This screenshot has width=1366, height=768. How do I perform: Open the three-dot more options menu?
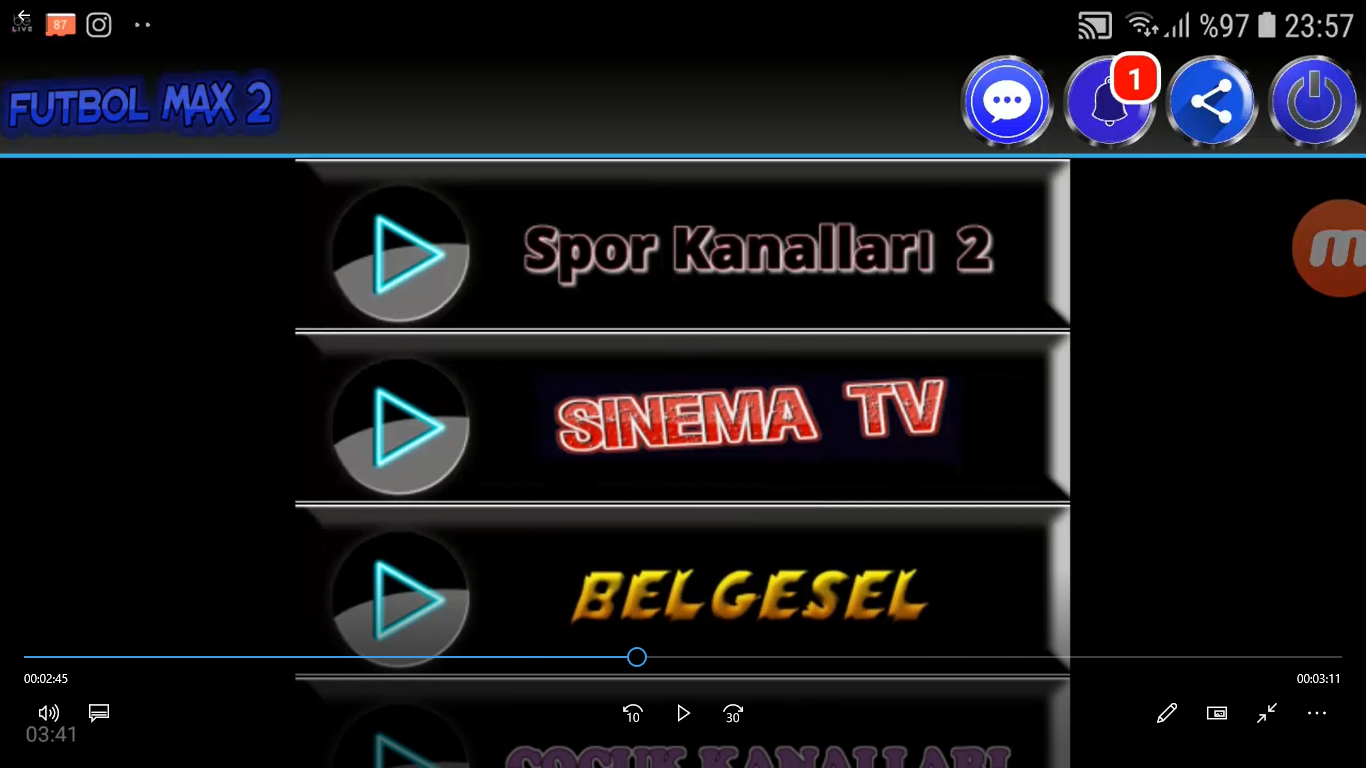click(1317, 713)
